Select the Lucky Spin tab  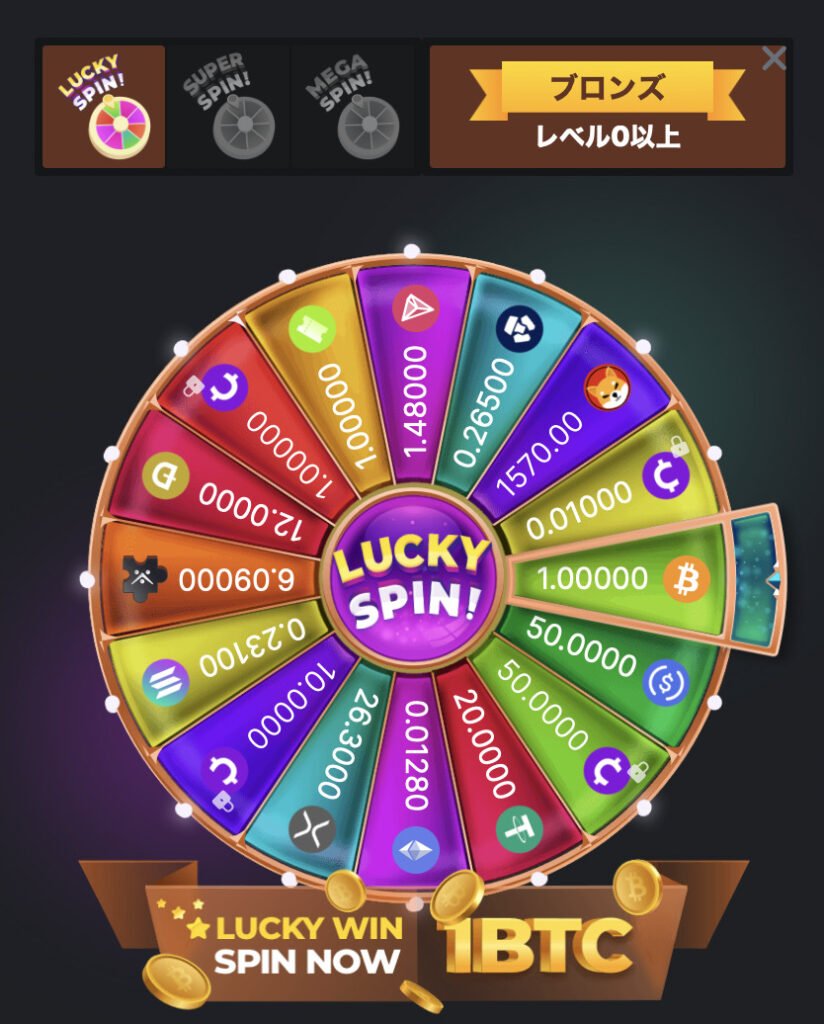103,107
